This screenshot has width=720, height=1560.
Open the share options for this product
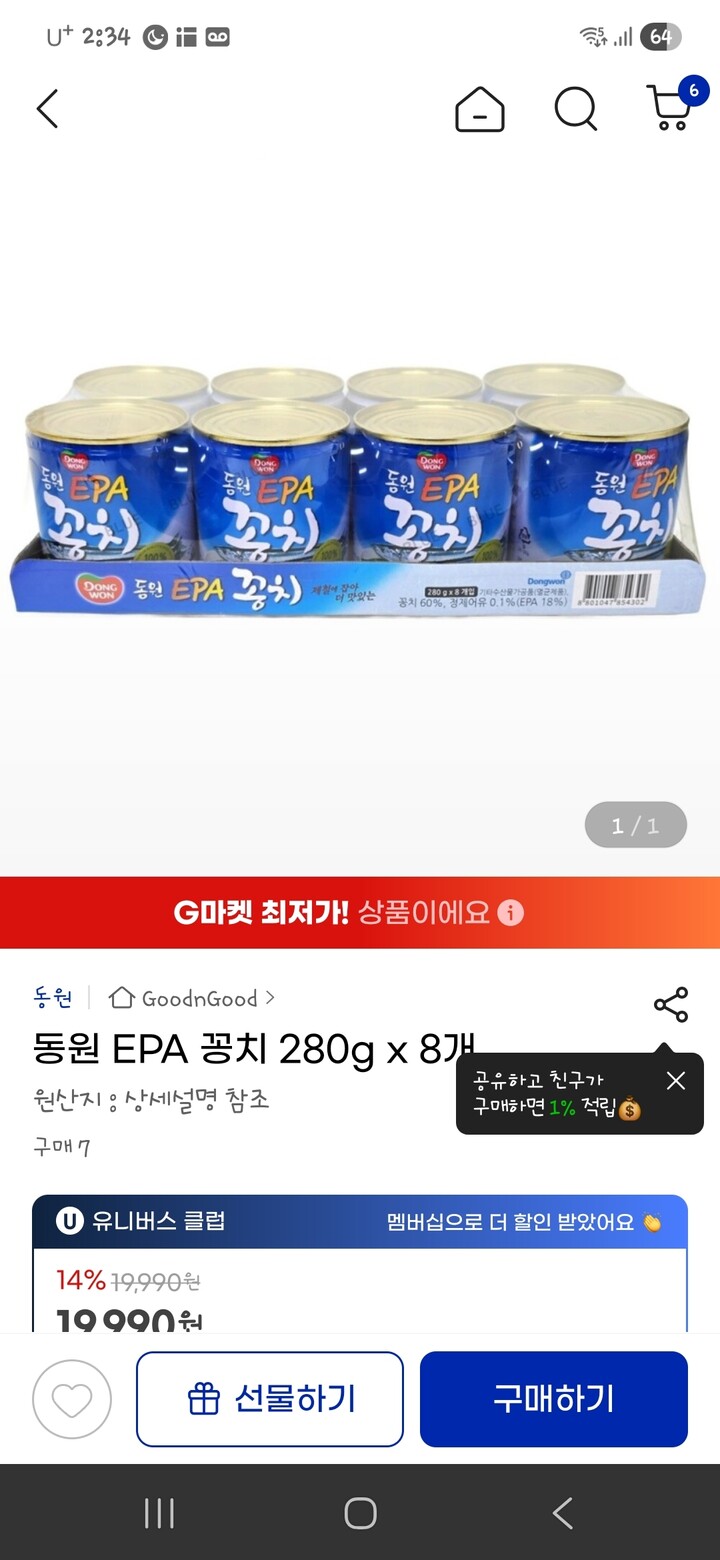(x=669, y=1006)
